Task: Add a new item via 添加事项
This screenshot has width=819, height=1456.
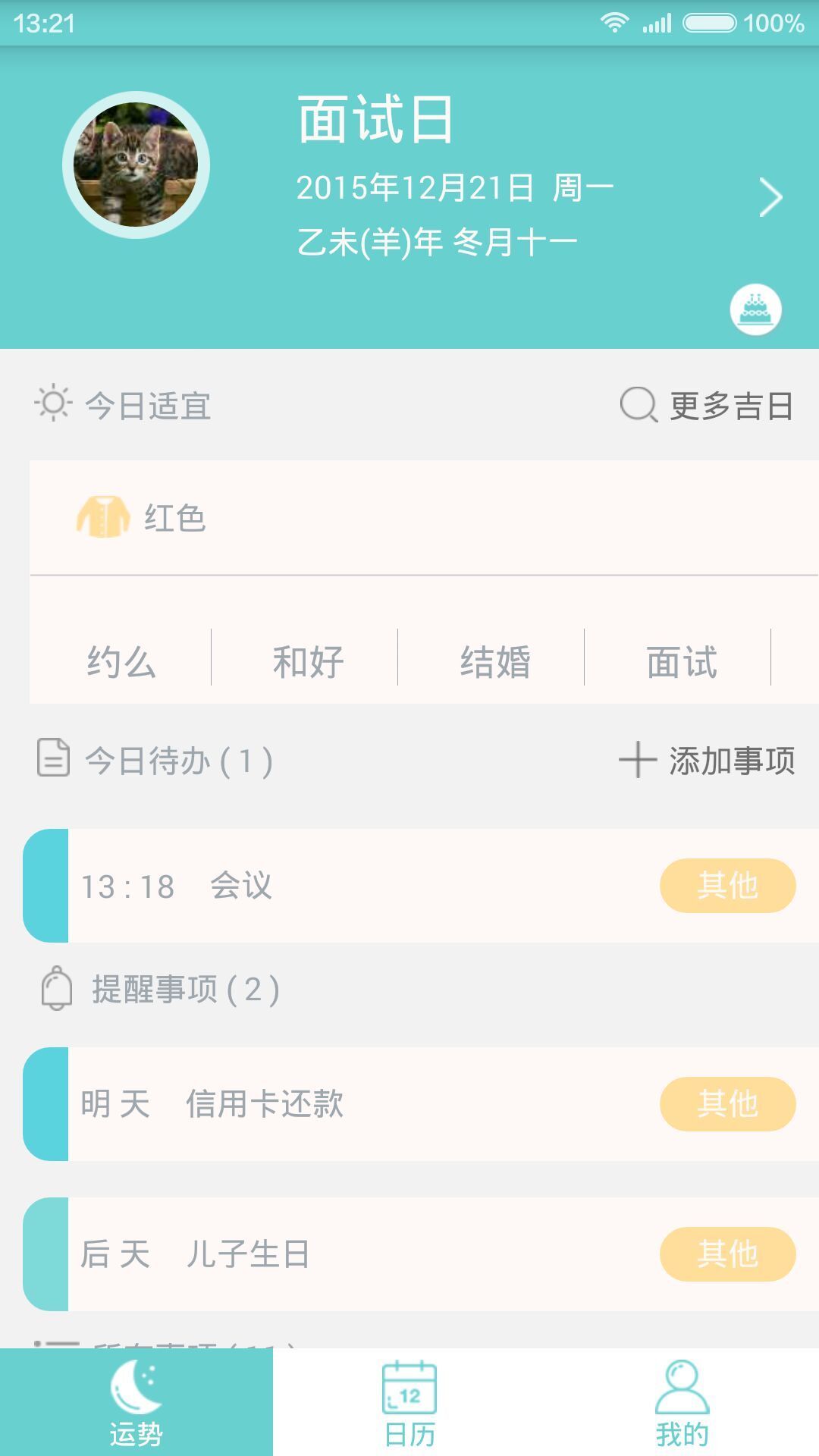Action: pyautogui.click(x=707, y=760)
